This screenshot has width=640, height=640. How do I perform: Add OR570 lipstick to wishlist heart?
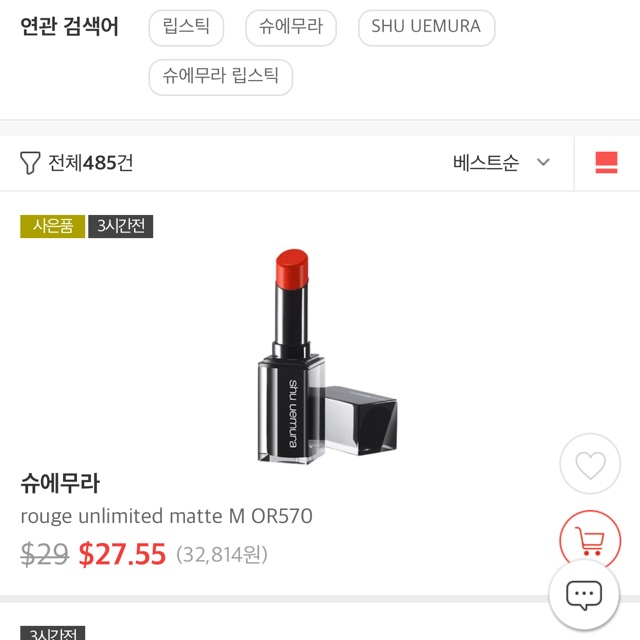pos(590,464)
